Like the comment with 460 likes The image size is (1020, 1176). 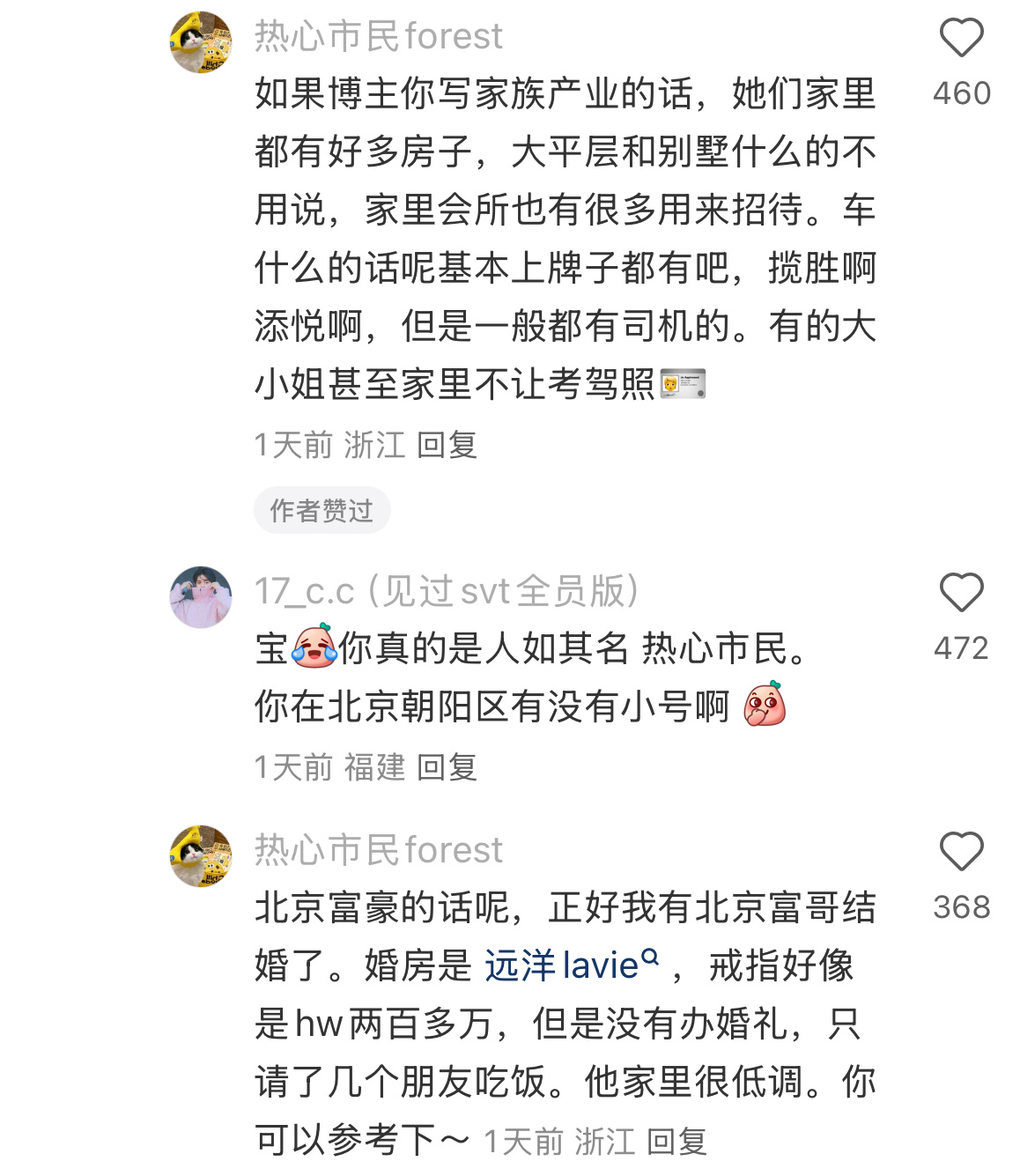(961, 39)
